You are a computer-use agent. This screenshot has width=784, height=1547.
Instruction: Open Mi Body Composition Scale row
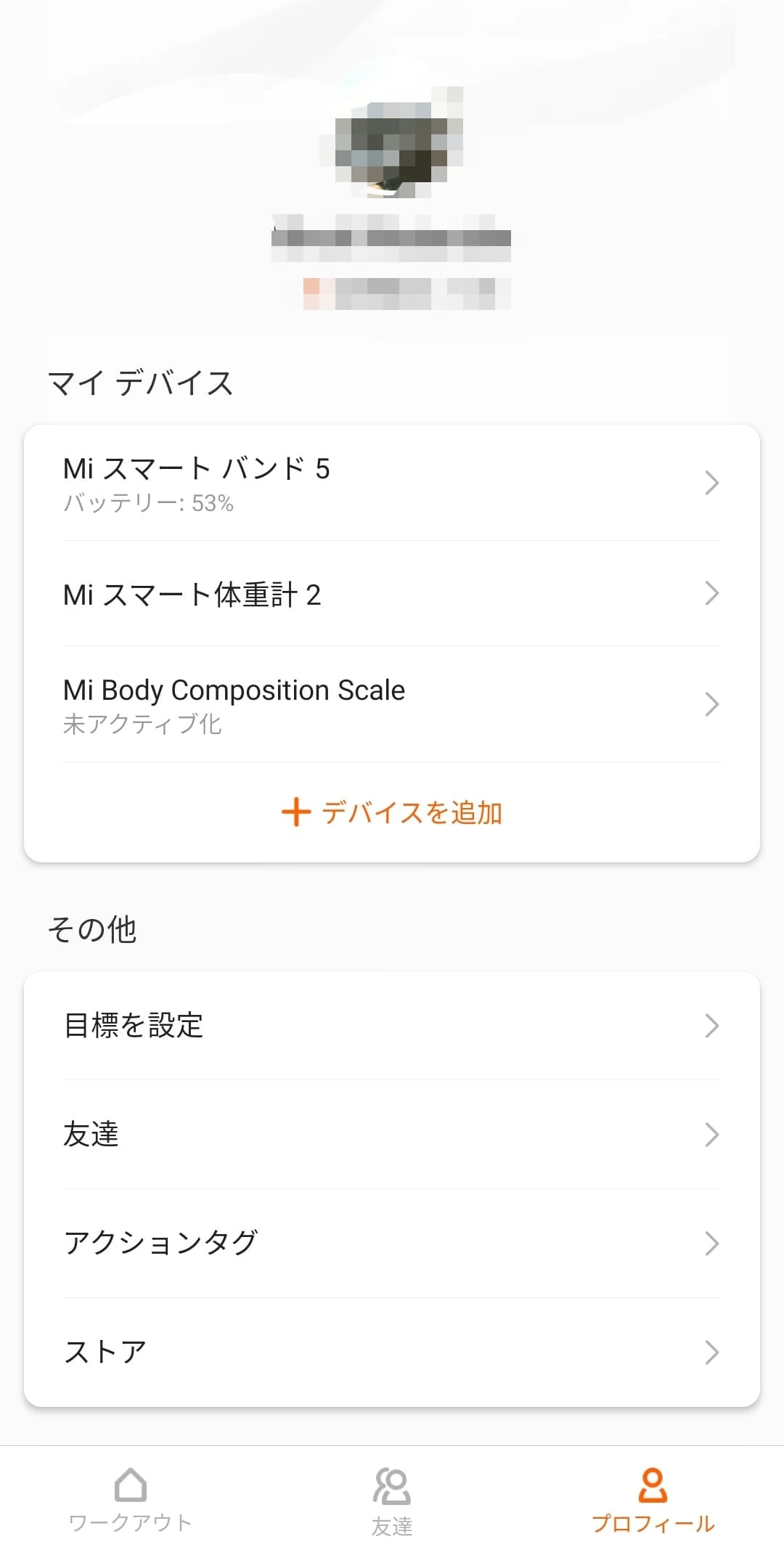click(x=392, y=704)
